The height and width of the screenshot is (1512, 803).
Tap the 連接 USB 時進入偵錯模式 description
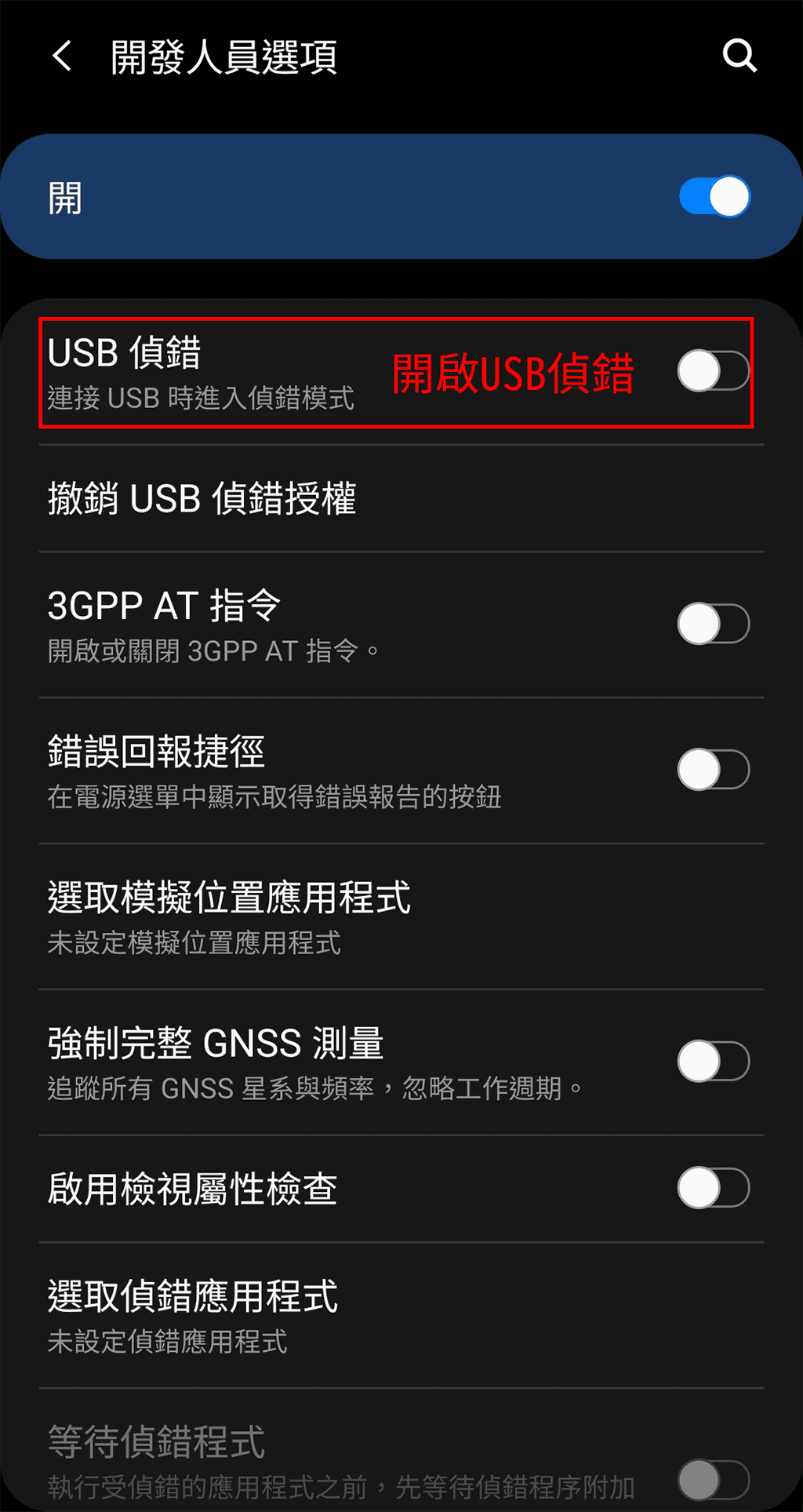(200, 399)
